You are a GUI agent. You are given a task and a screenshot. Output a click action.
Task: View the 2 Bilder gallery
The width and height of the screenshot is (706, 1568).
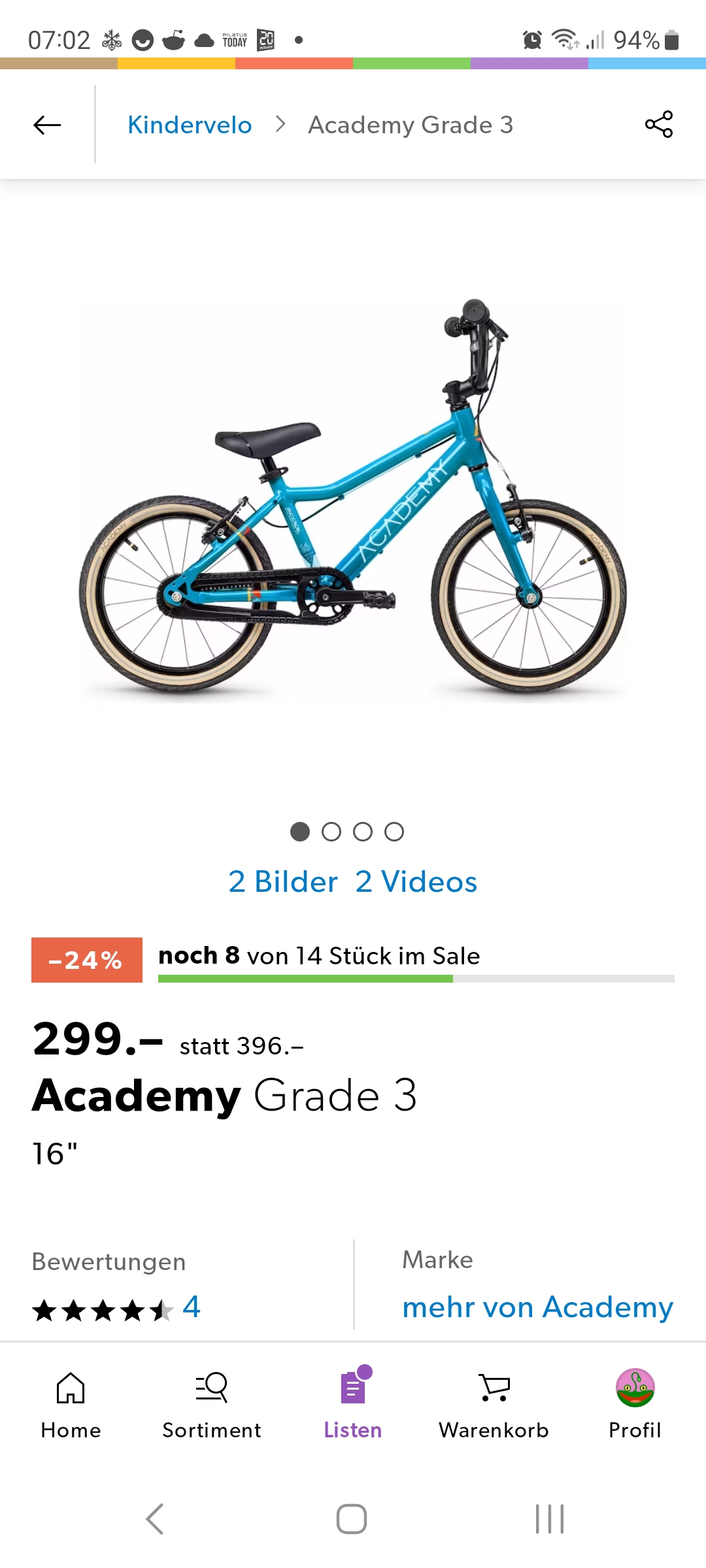tap(283, 882)
